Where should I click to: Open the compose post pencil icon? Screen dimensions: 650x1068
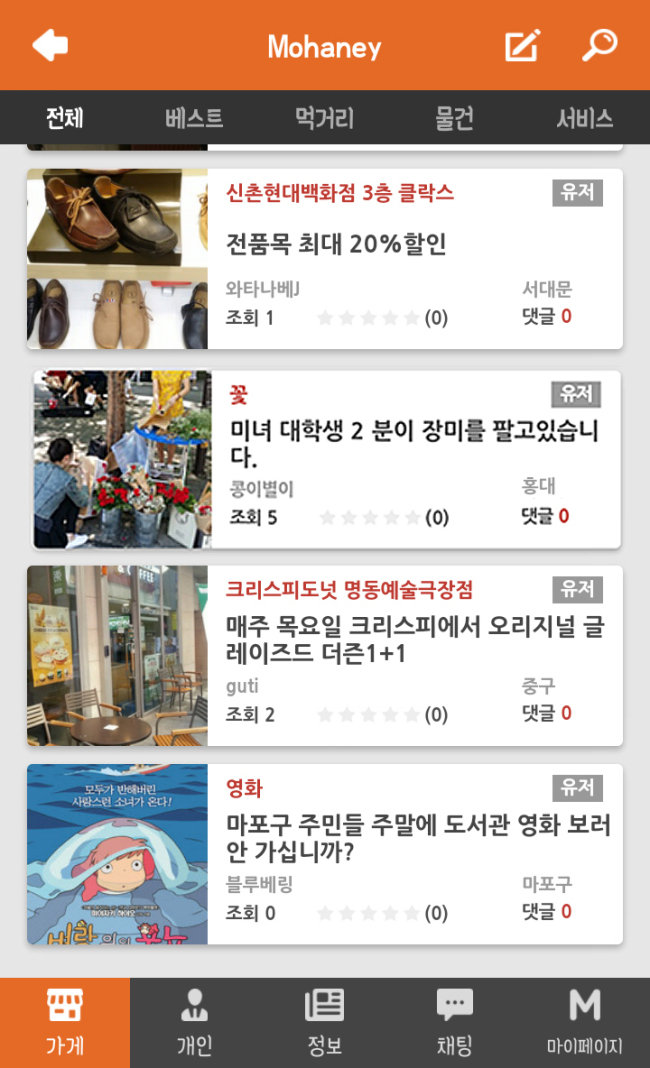[523, 46]
